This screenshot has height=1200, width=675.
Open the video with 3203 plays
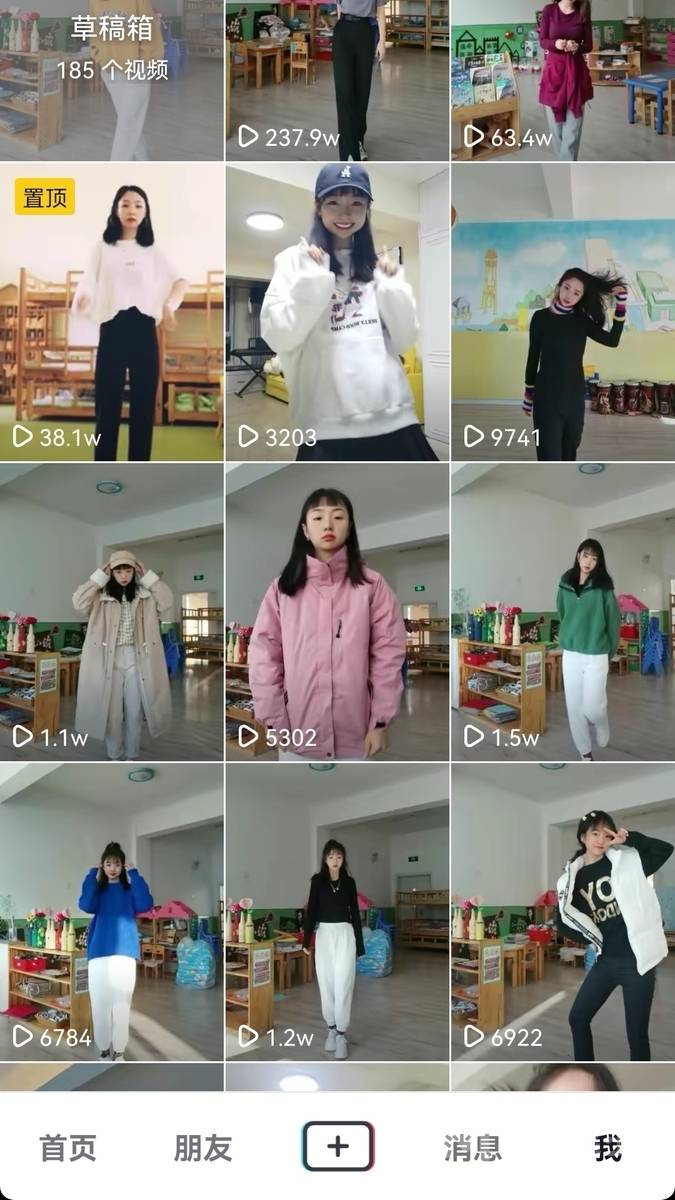pyautogui.click(x=337, y=311)
